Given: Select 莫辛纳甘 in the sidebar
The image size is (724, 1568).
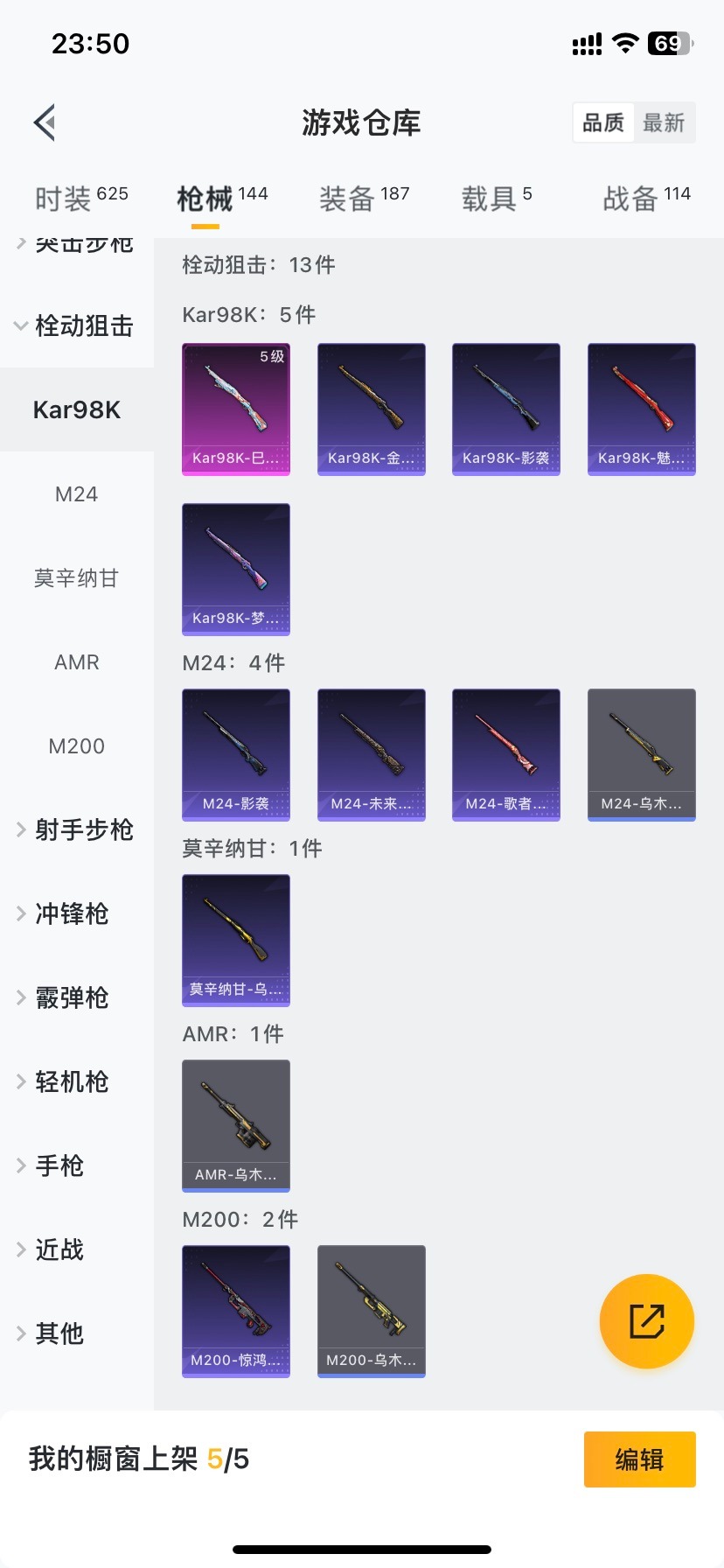Looking at the screenshot, I should (x=76, y=578).
